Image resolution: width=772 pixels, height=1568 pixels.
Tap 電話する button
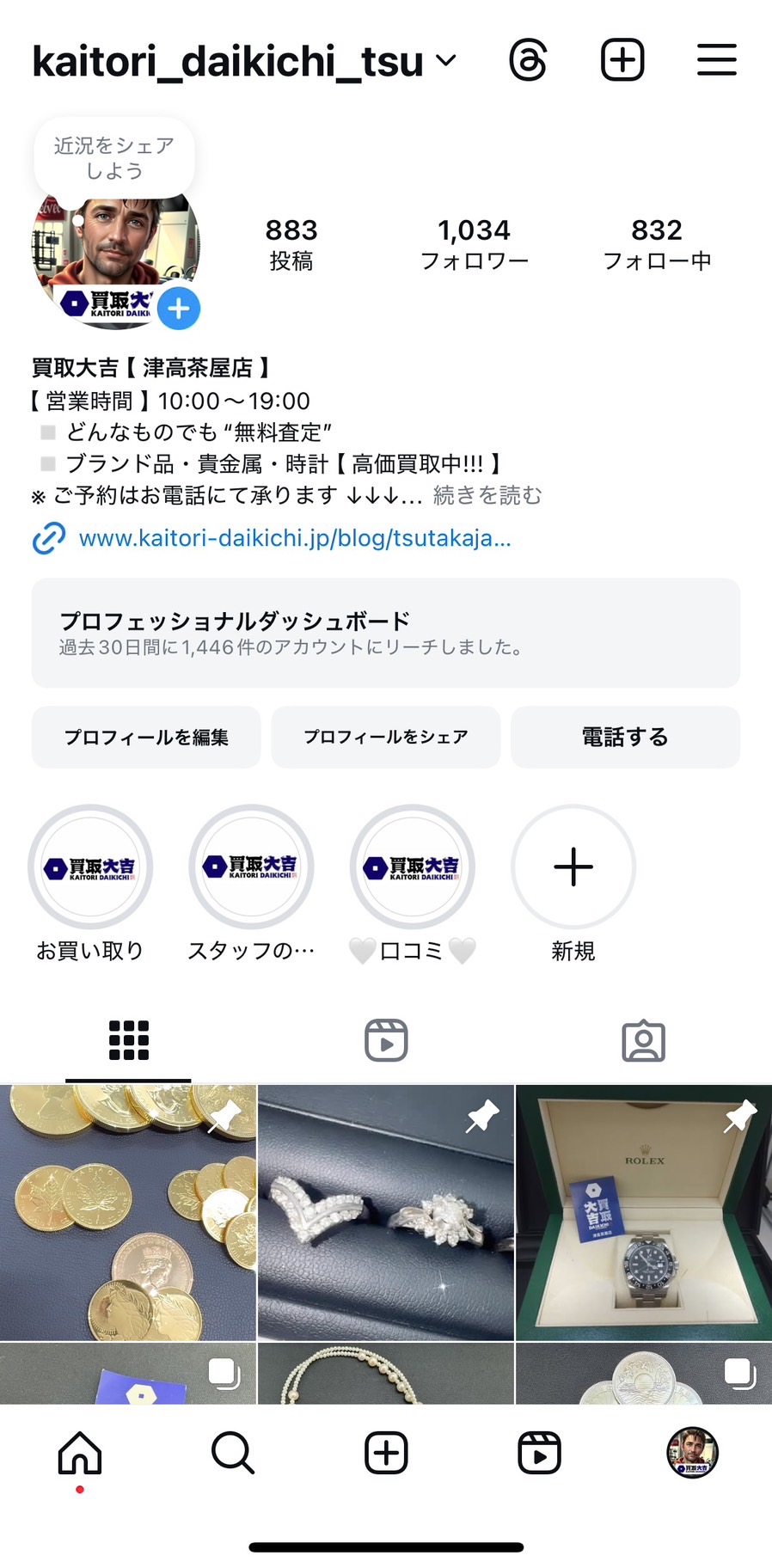coord(625,738)
